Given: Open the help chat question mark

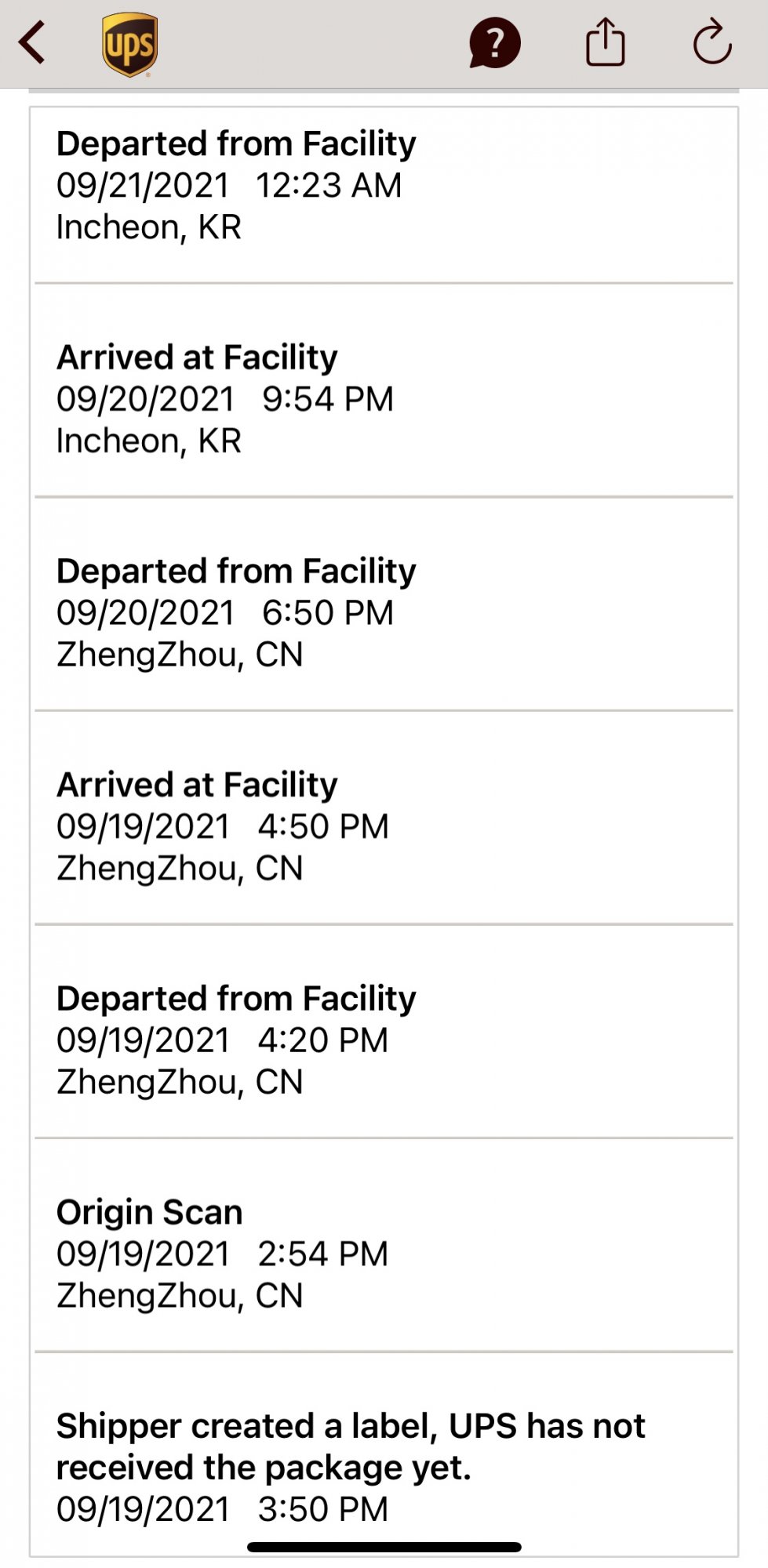Looking at the screenshot, I should [494, 43].
